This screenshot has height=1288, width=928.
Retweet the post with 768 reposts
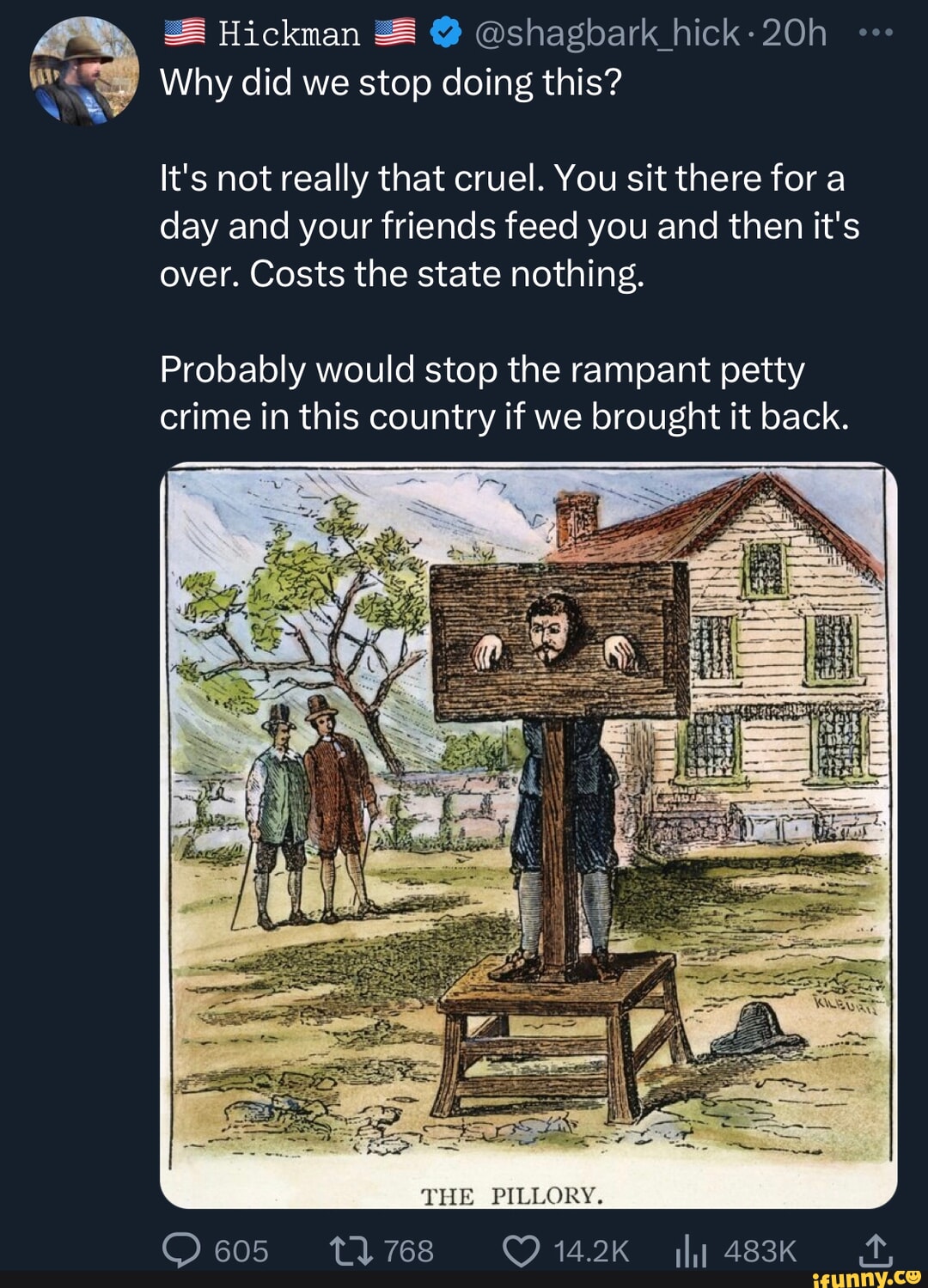click(x=351, y=1250)
